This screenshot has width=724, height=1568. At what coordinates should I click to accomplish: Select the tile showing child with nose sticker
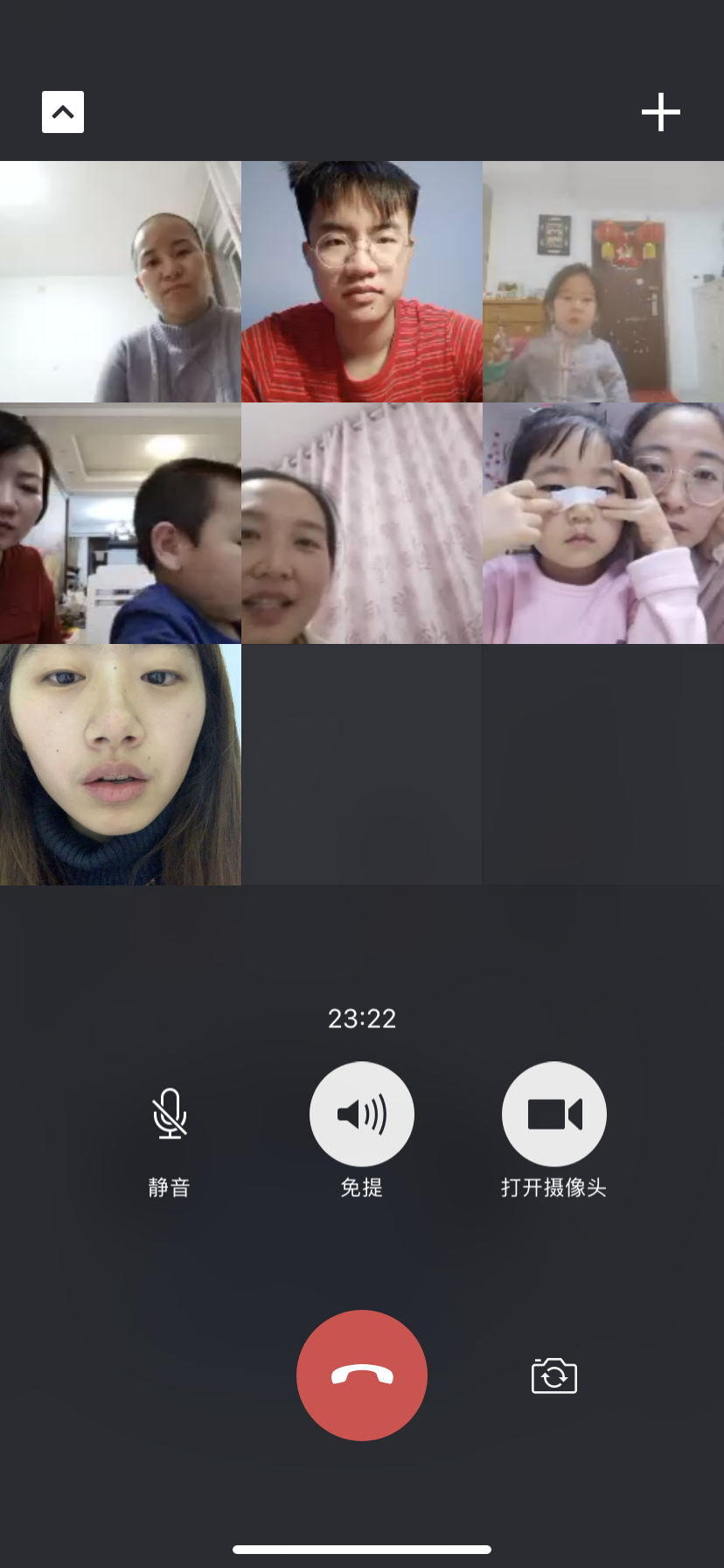coord(603,523)
